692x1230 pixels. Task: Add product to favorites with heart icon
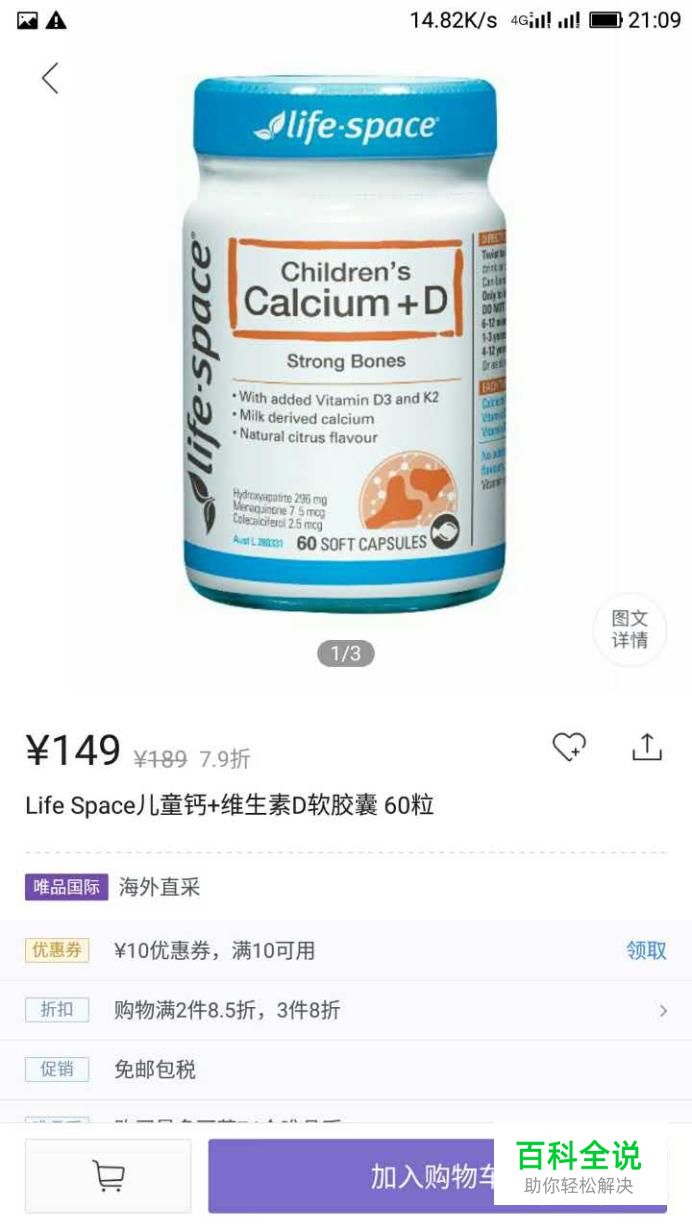(x=570, y=747)
